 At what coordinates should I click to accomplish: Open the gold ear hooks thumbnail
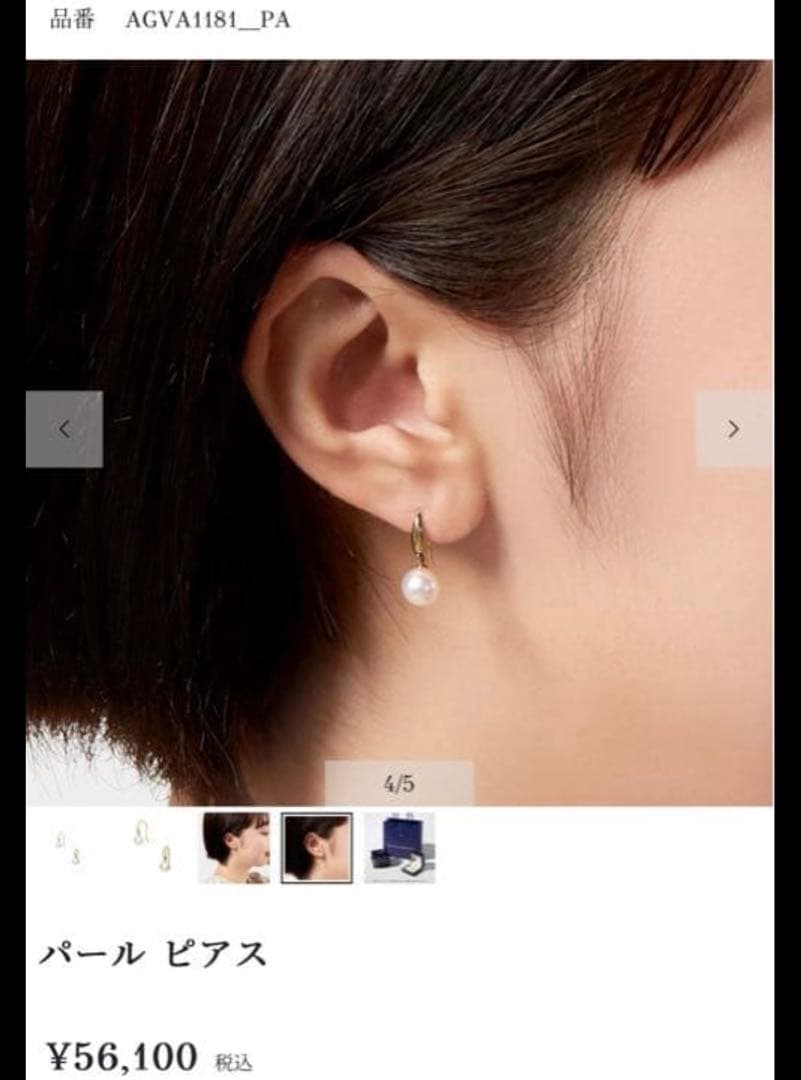pyautogui.click(x=152, y=850)
